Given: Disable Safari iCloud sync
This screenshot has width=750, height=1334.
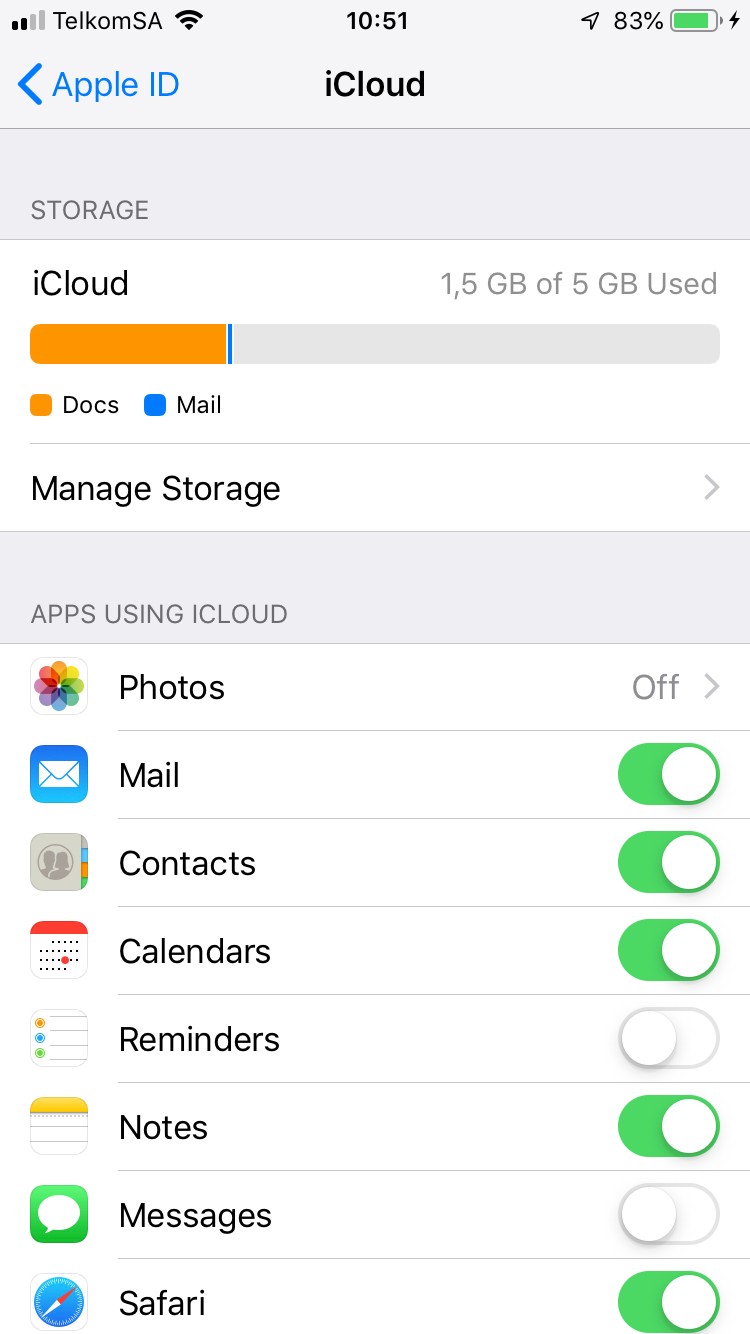Looking at the screenshot, I should pos(668,1303).
